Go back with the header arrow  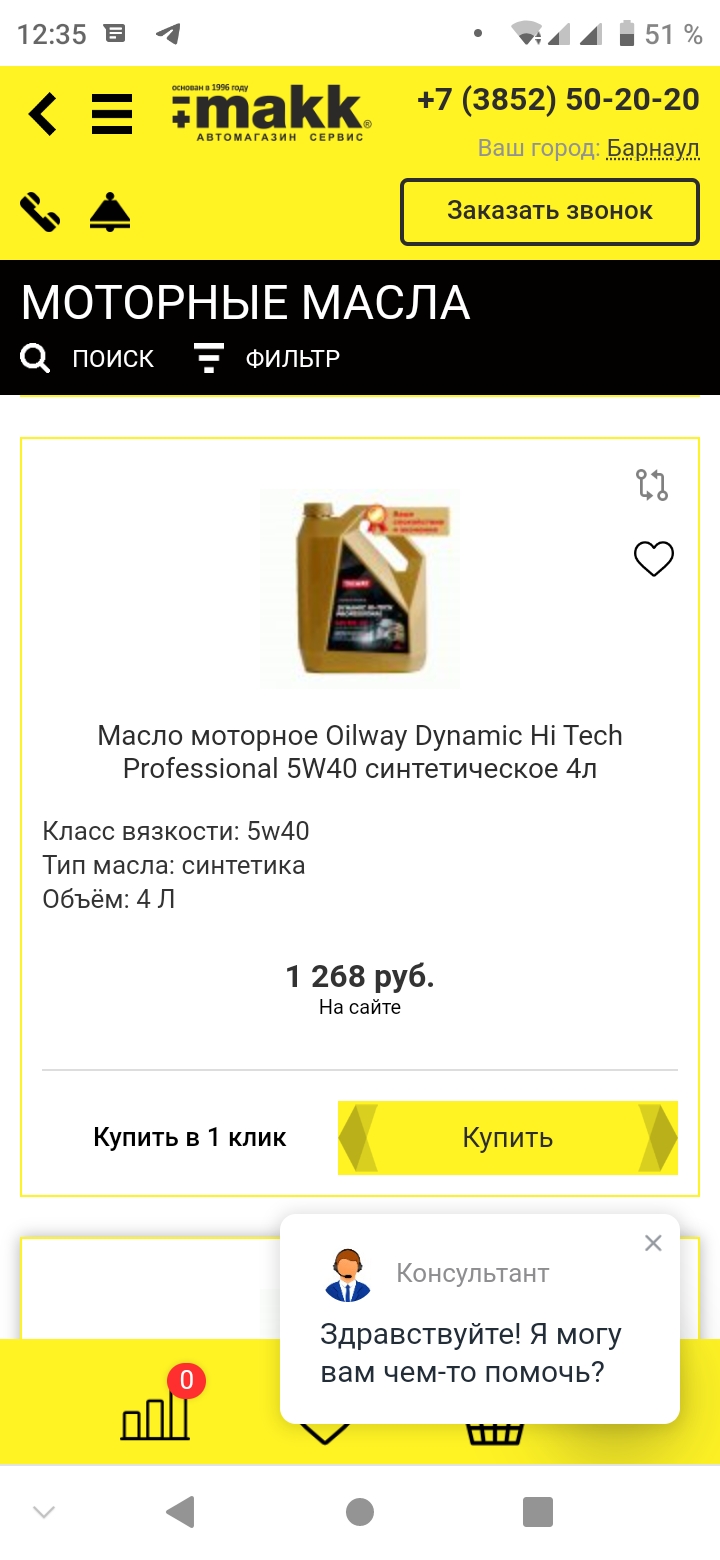pos(42,114)
